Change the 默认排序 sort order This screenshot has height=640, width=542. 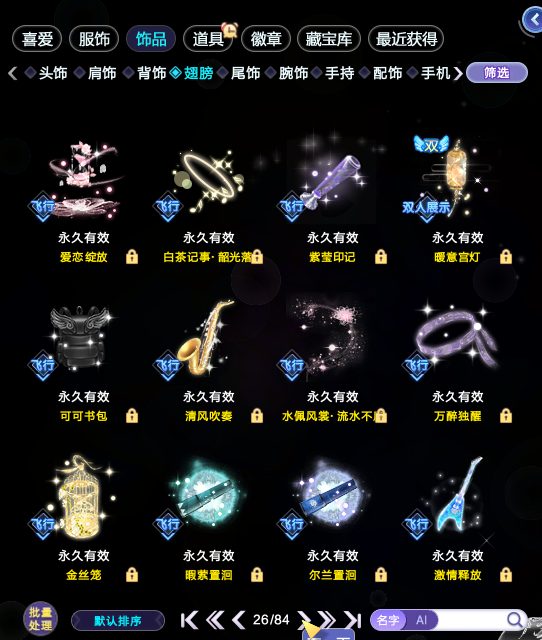point(118,621)
